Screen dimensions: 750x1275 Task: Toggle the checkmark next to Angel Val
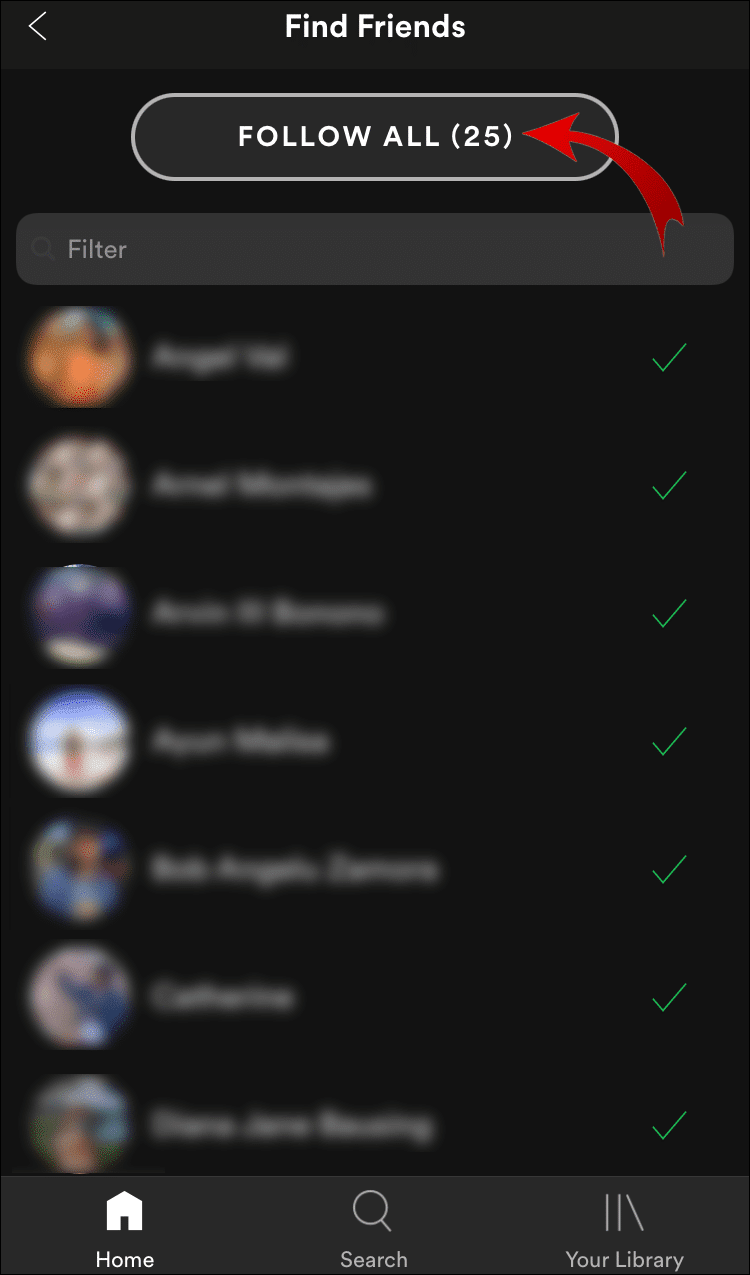point(669,357)
